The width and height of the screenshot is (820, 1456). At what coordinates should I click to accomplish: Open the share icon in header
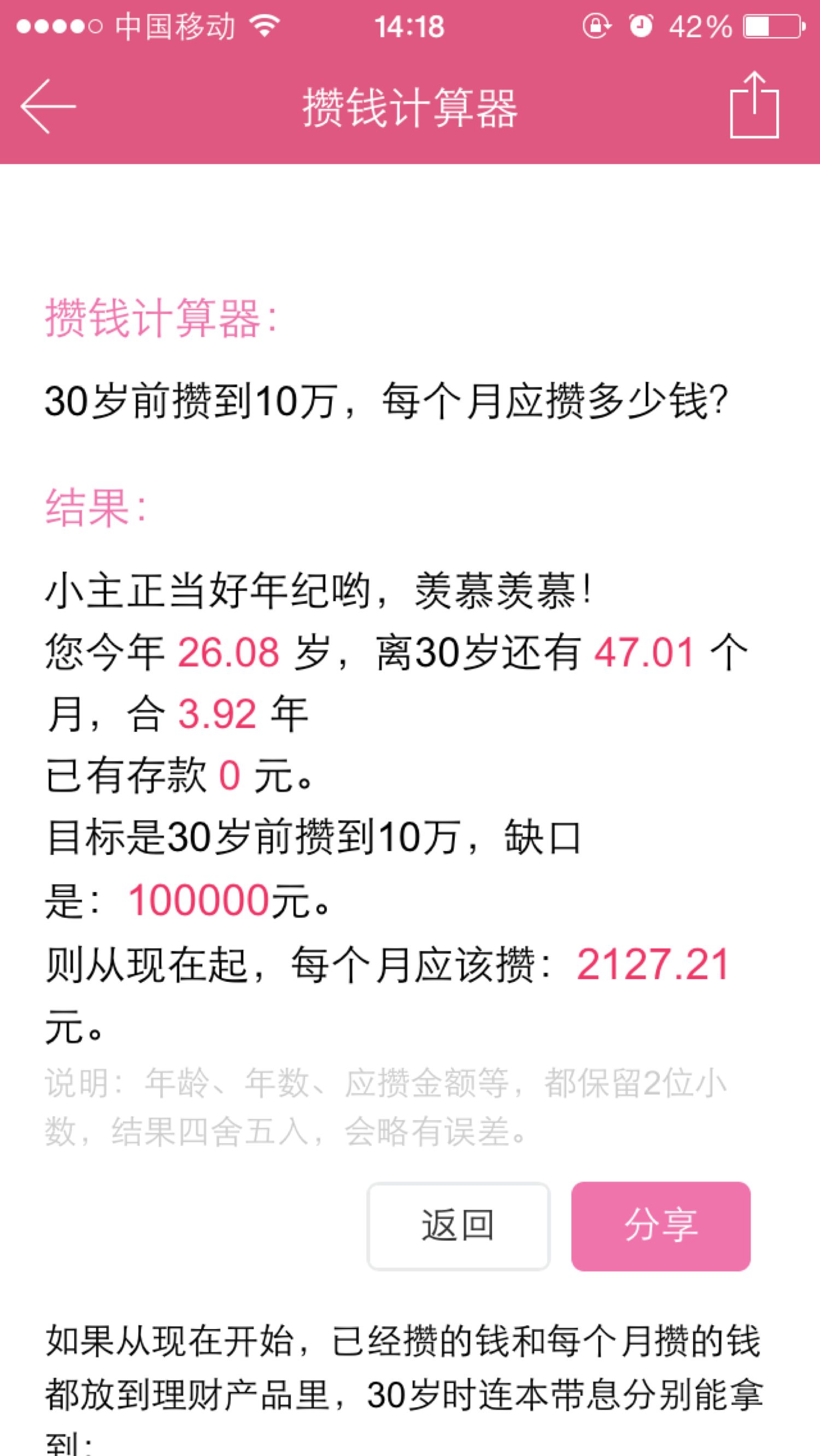tap(754, 104)
